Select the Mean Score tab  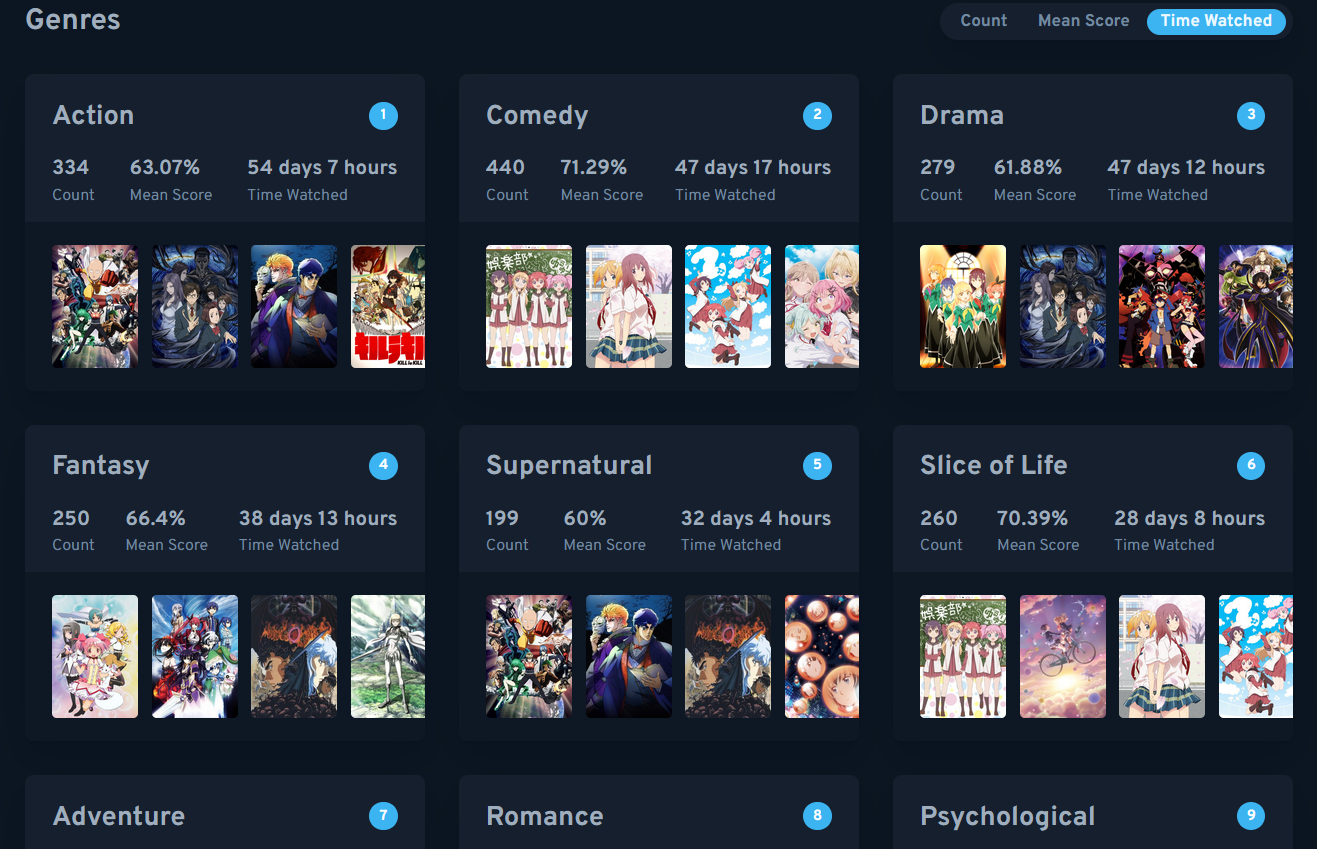click(1083, 21)
